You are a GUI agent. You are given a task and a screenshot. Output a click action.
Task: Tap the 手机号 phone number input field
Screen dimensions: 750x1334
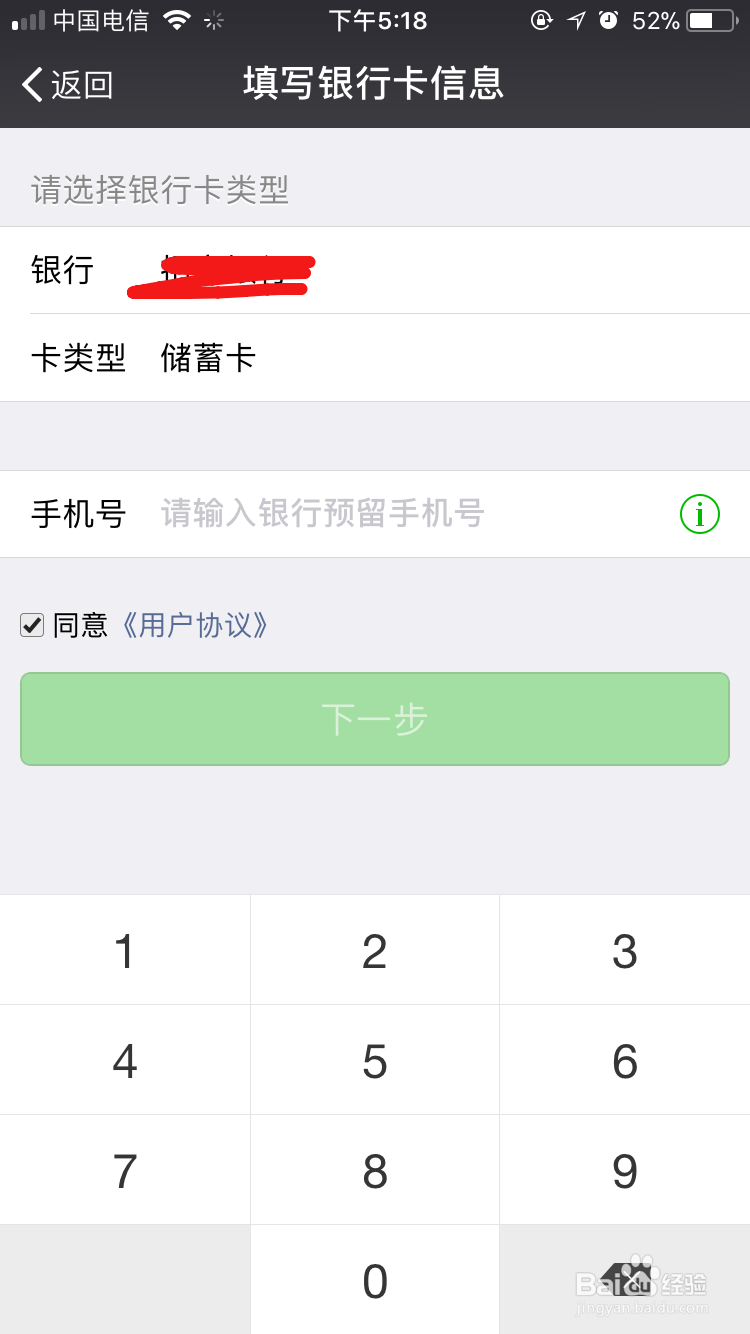(x=350, y=514)
